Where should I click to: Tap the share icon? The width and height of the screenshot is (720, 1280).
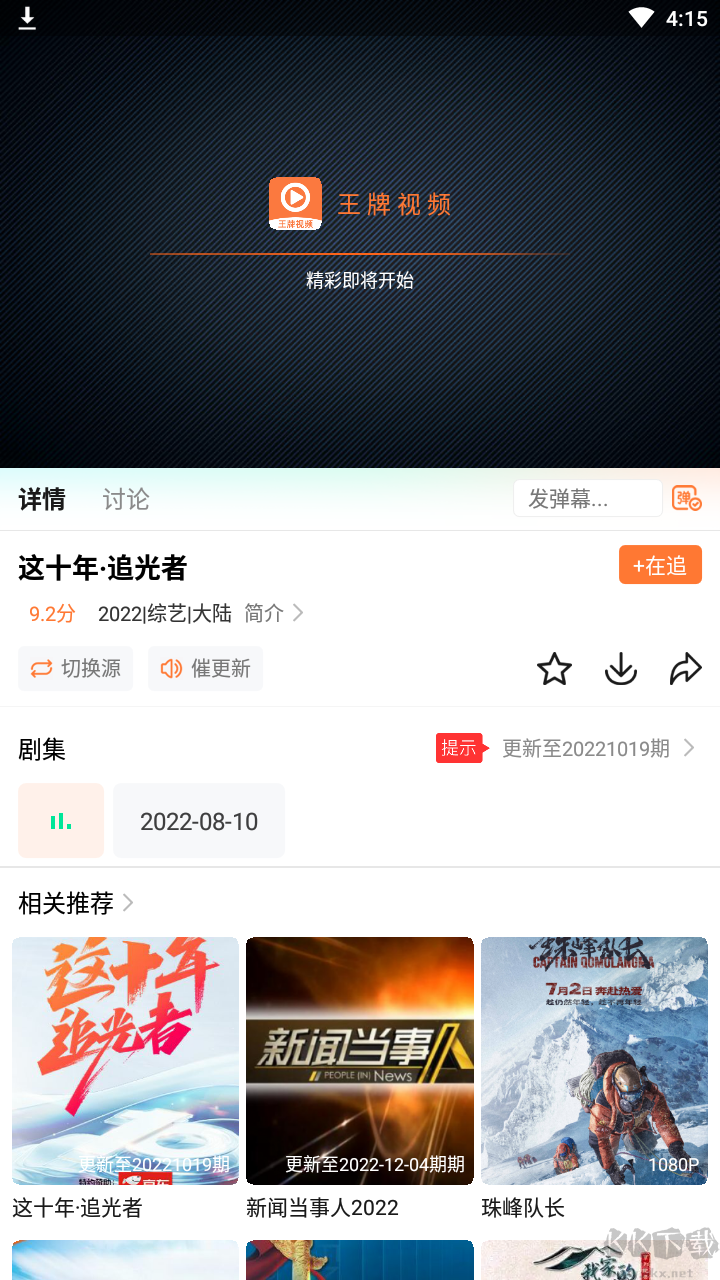(685, 668)
